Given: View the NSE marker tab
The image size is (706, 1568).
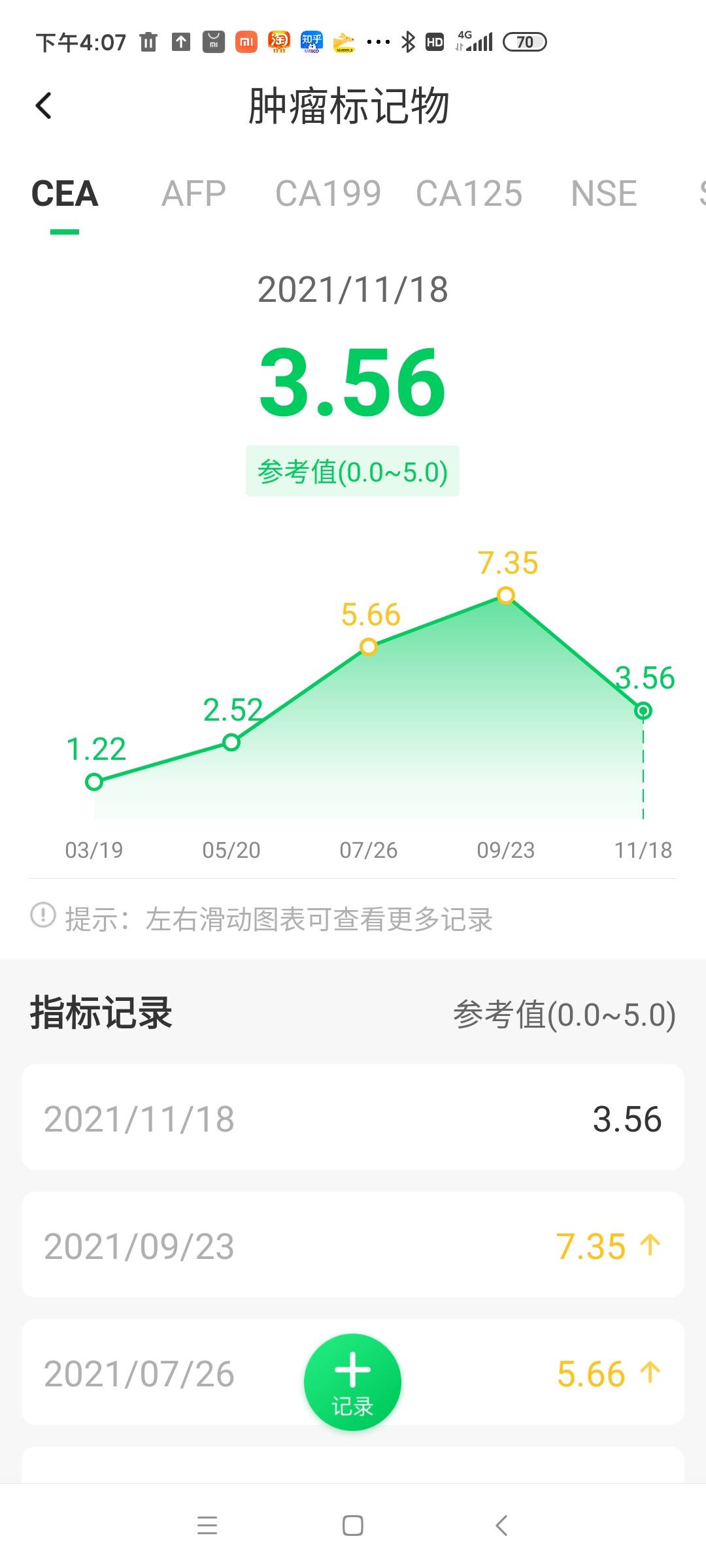Looking at the screenshot, I should (603, 193).
